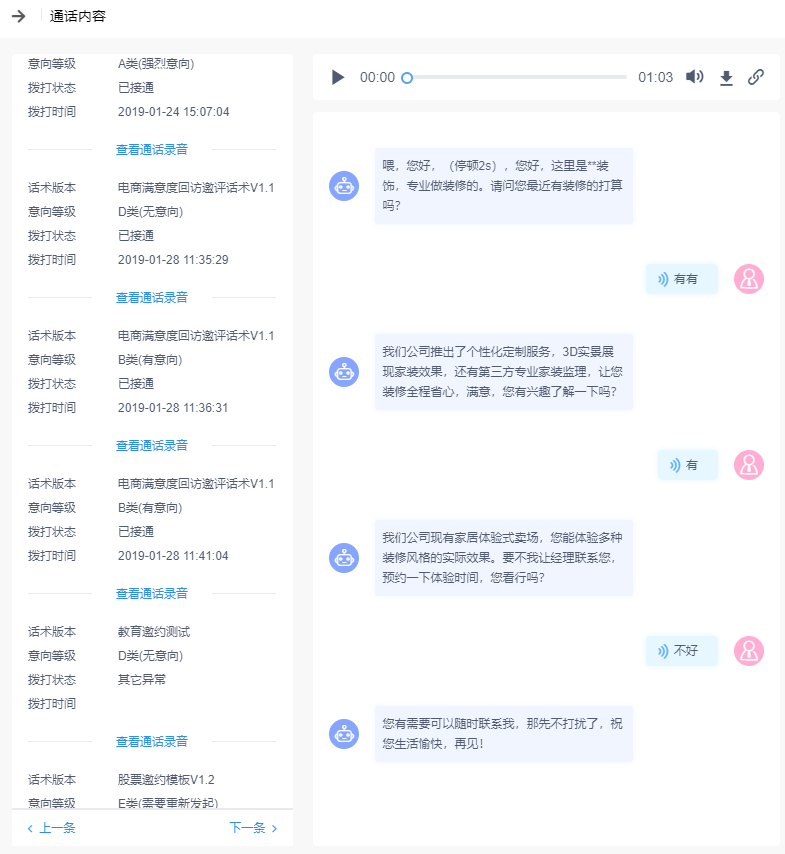Play the customer voice reply 有有
The height and width of the screenshot is (854, 785).
(681, 280)
